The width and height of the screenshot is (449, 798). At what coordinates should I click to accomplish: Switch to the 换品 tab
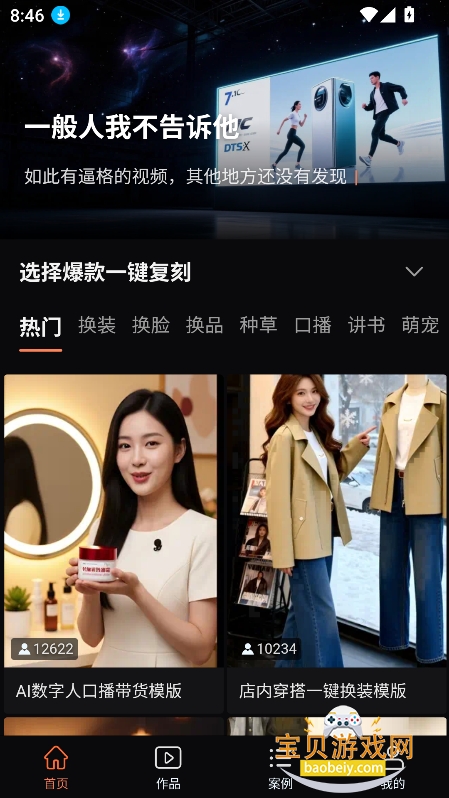pyautogui.click(x=205, y=326)
